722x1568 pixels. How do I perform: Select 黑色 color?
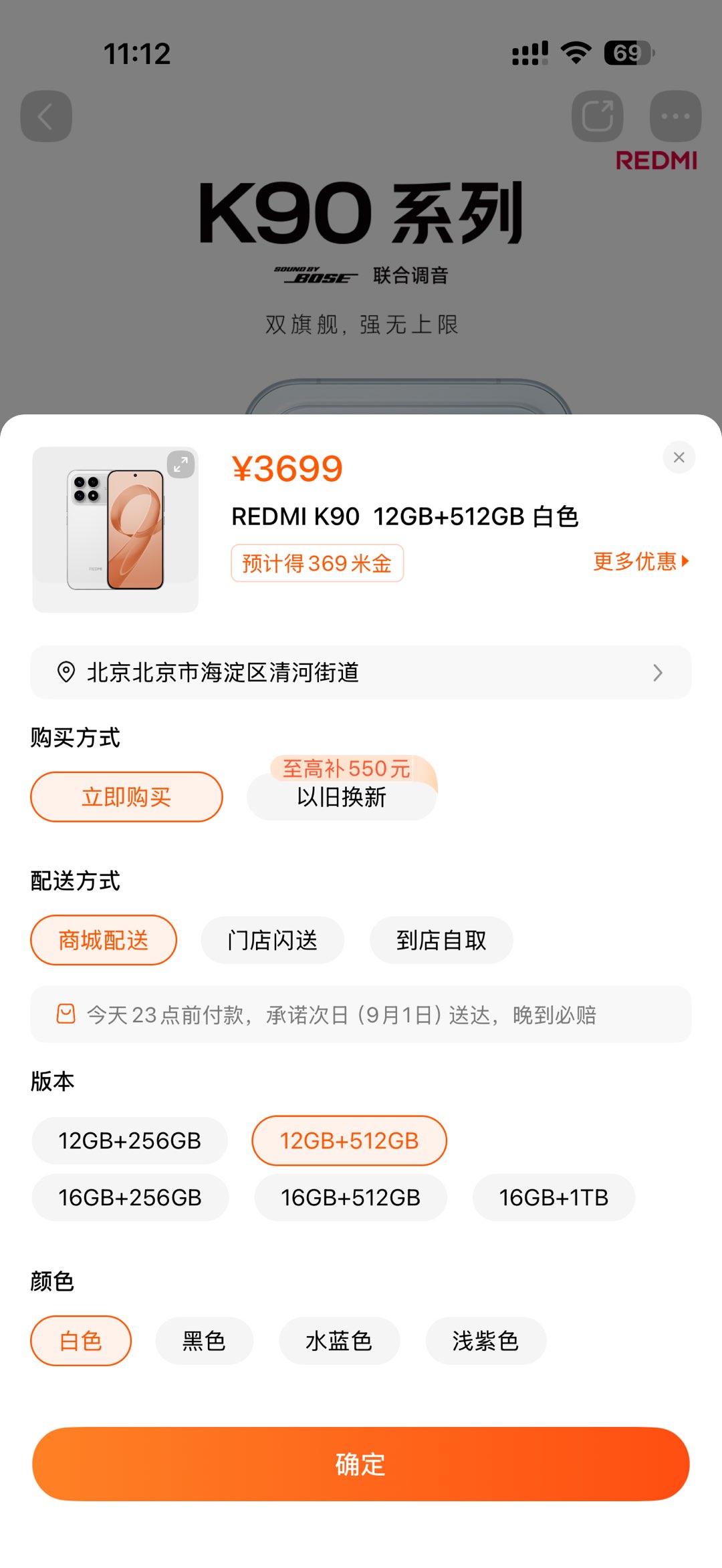pos(204,1341)
